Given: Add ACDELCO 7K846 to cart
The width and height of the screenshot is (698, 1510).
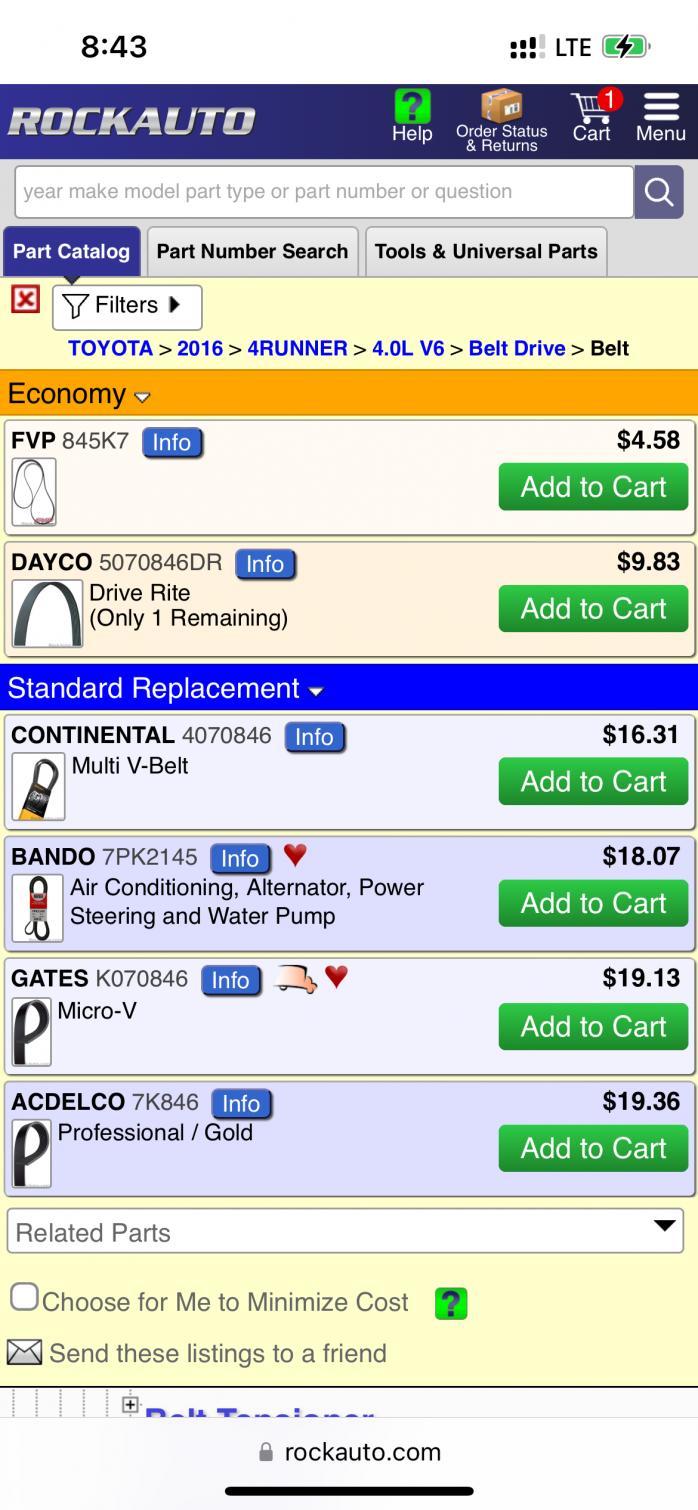Looking at the screenshot, I should 593,1148.
